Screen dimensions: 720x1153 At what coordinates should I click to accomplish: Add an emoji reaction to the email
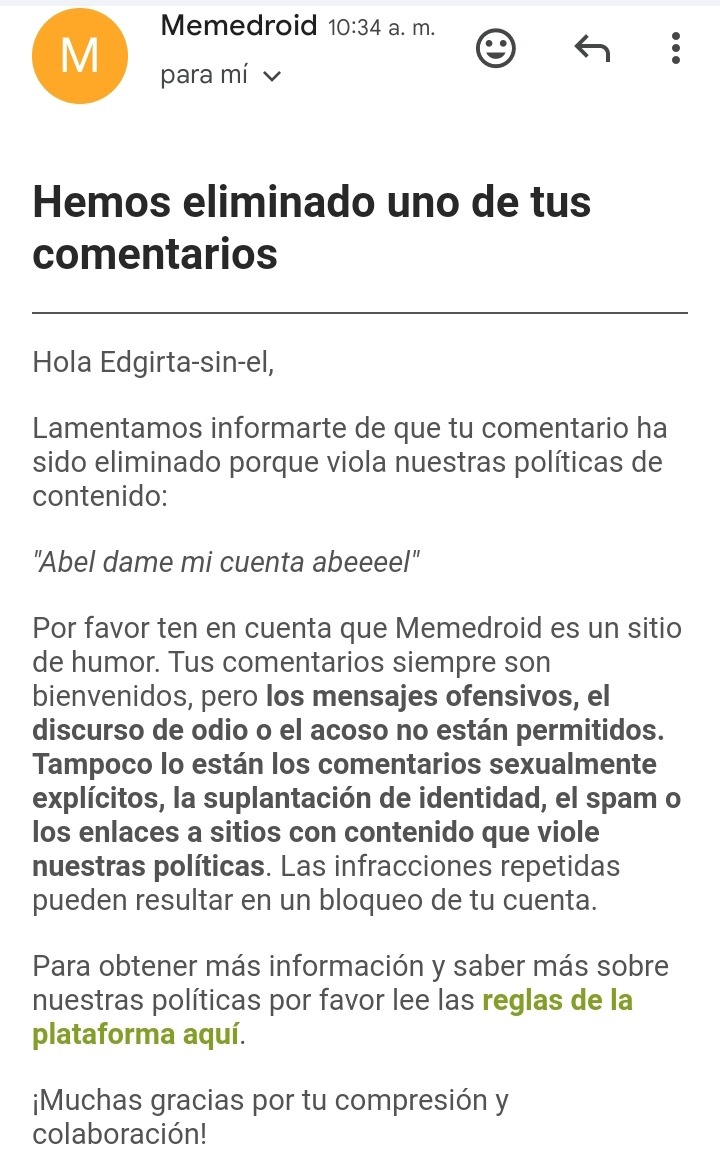coord(496,48)
